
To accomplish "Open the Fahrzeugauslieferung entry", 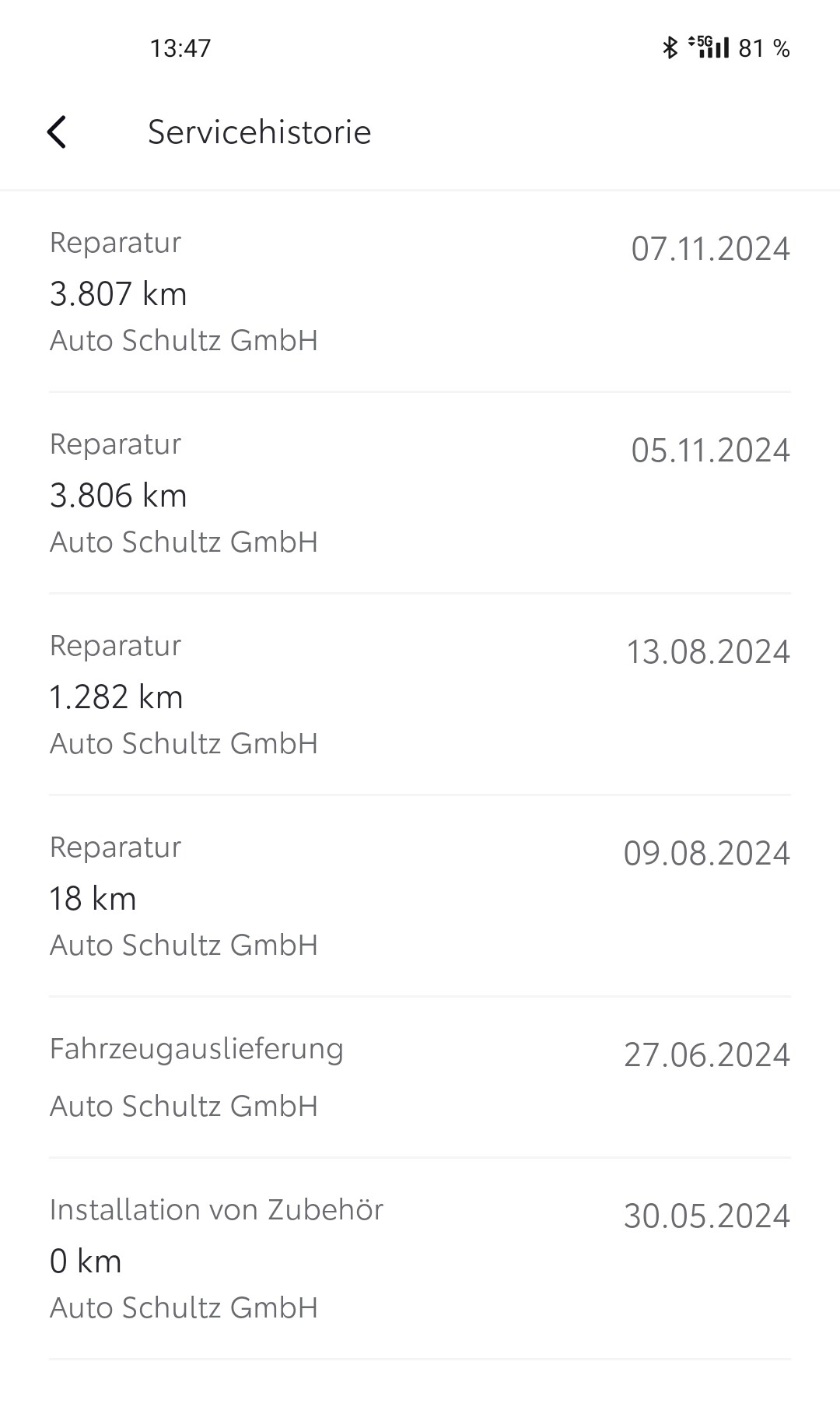I will click(x=420, y=1077).
